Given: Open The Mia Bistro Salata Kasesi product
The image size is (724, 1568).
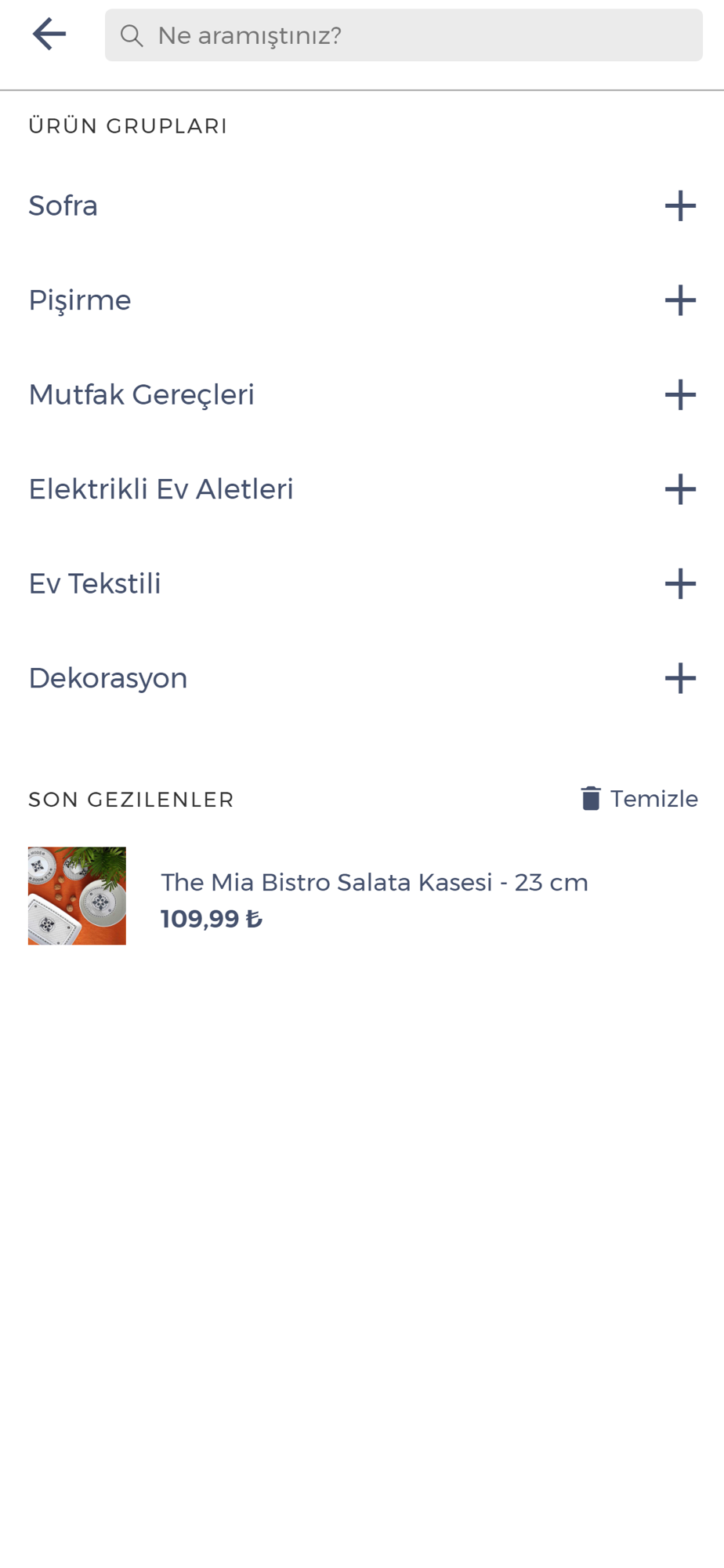Looking at the screenshot, I should 373,883.
